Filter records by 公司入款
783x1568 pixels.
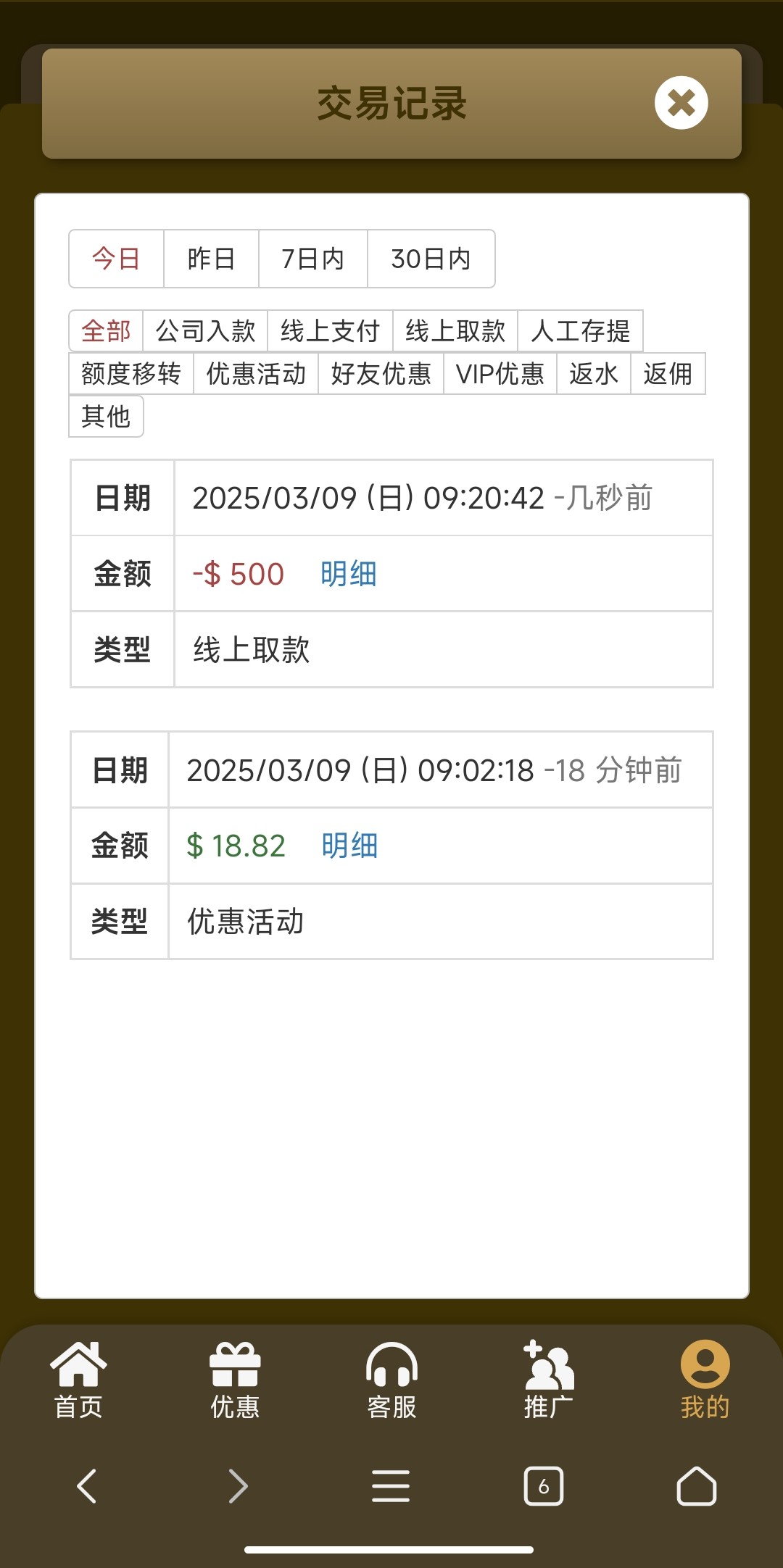coord(205,331)
